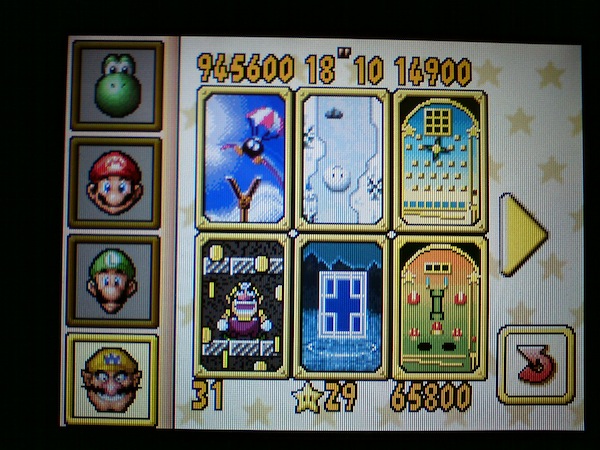Screen dimensions: 600x450
Task: Tap the red back arrow button
Action: click(535, 365)
